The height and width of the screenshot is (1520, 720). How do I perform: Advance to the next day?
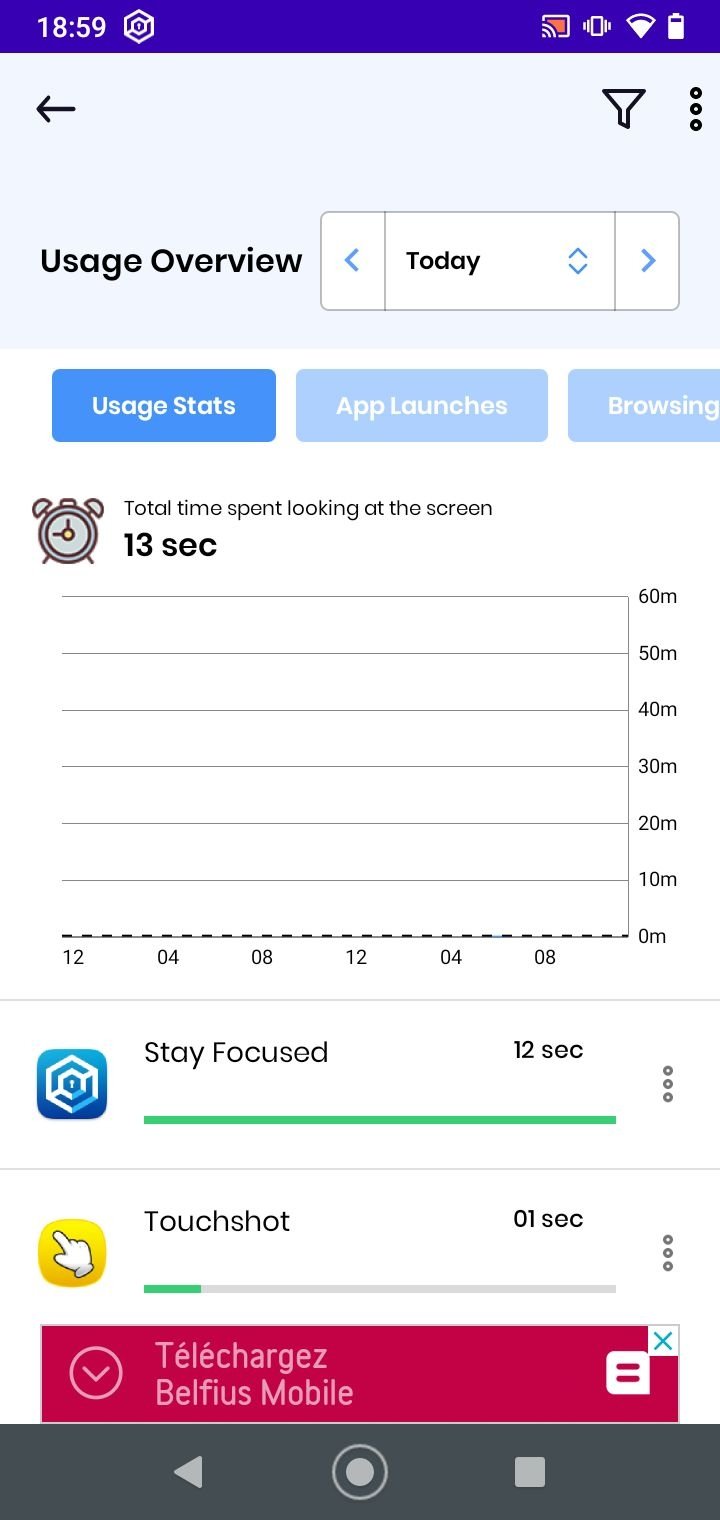tap(648, 261)
